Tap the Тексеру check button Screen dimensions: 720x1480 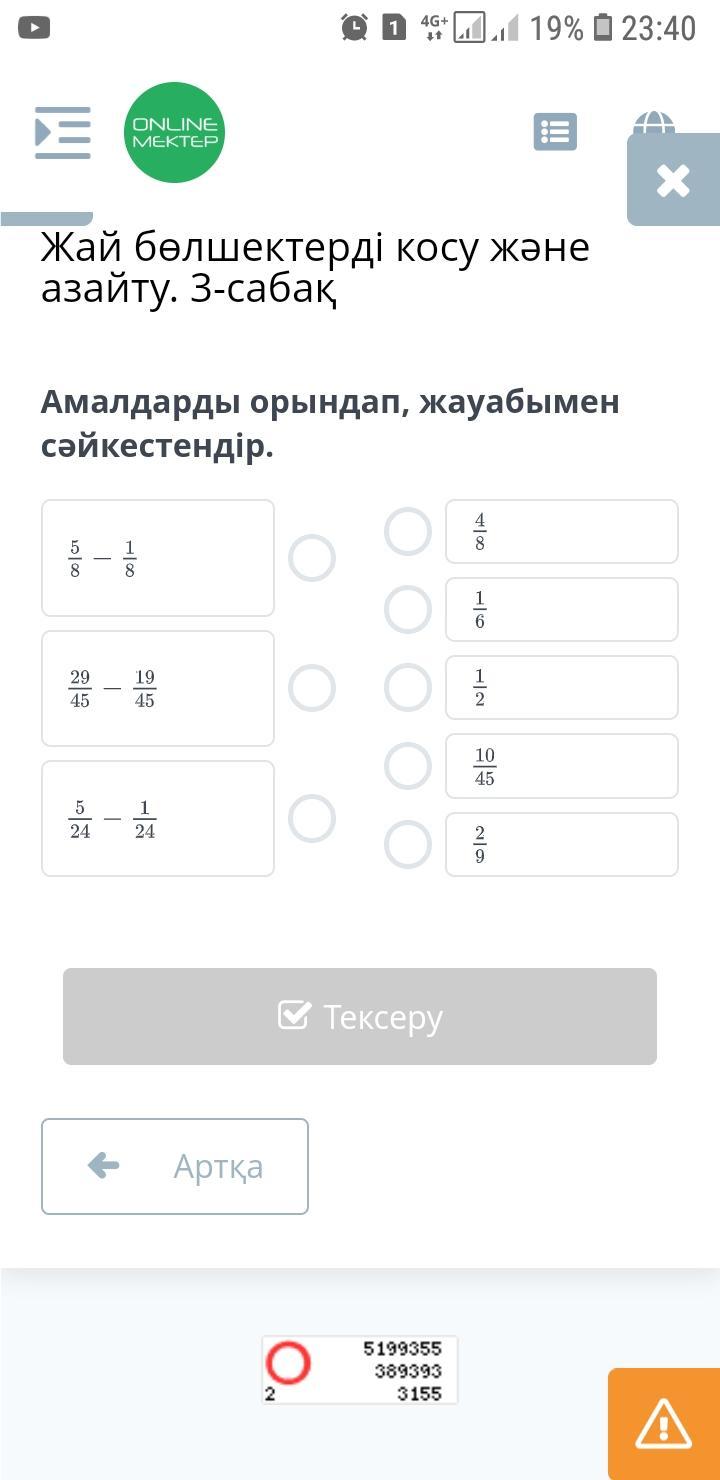tap(360, 1016)
